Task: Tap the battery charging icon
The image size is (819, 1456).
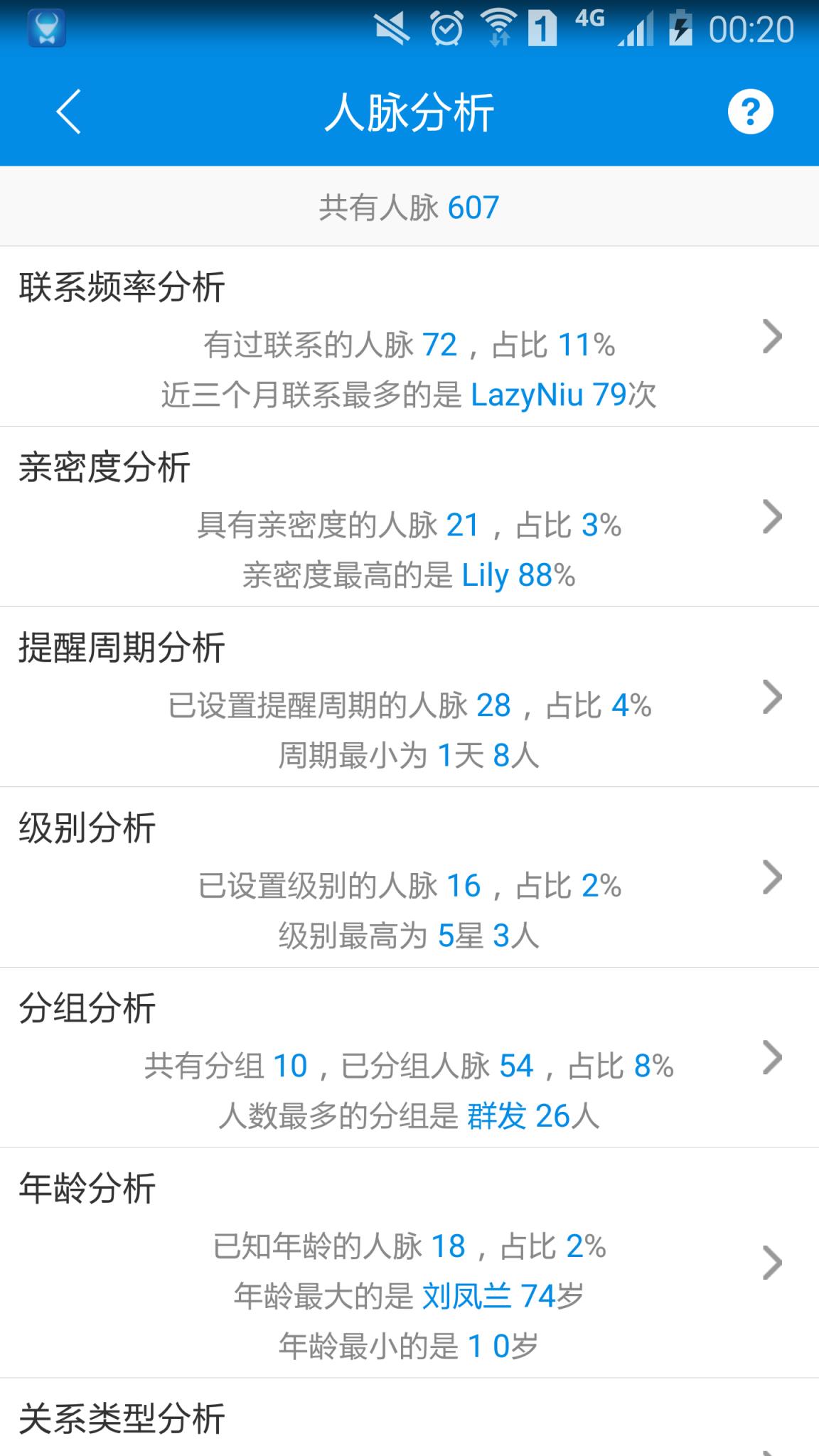Action: [681, 28]
